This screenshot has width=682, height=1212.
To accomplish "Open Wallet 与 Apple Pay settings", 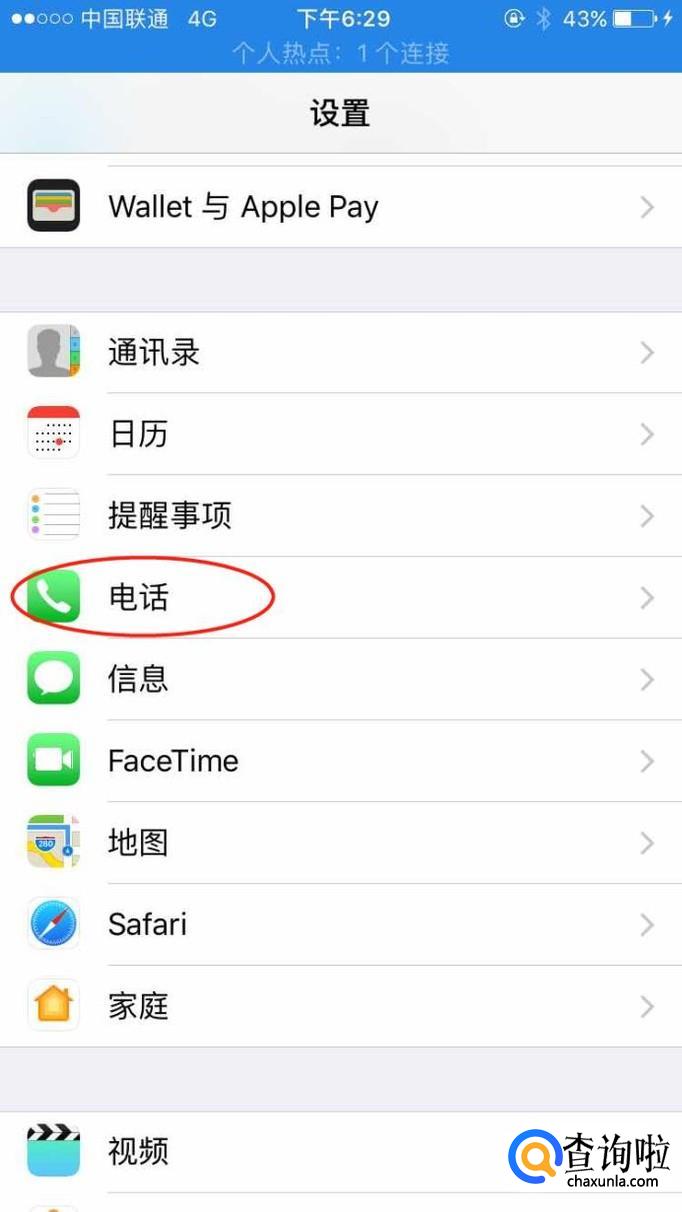I will [340, 207].
